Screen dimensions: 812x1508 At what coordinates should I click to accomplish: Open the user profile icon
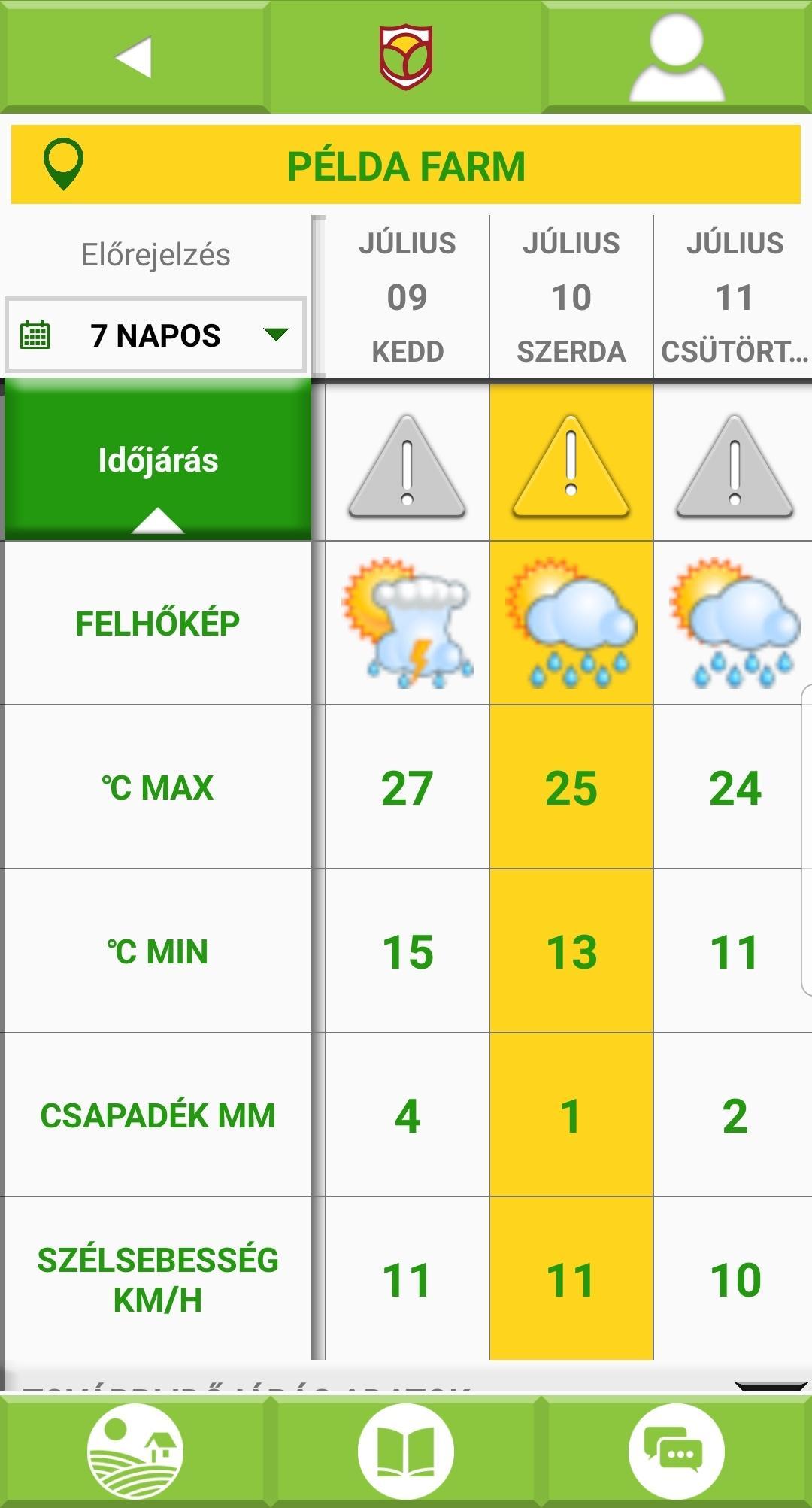tap(677, 59)
